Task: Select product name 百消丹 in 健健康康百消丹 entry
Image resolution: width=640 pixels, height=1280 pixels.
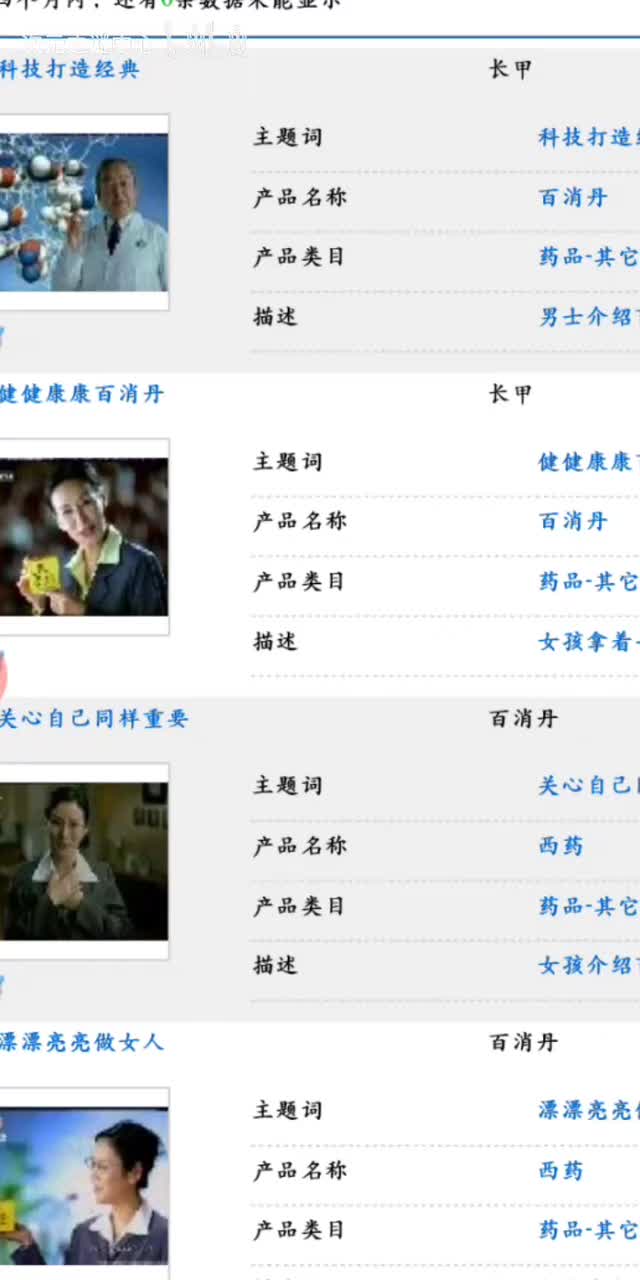Action: 573,521
